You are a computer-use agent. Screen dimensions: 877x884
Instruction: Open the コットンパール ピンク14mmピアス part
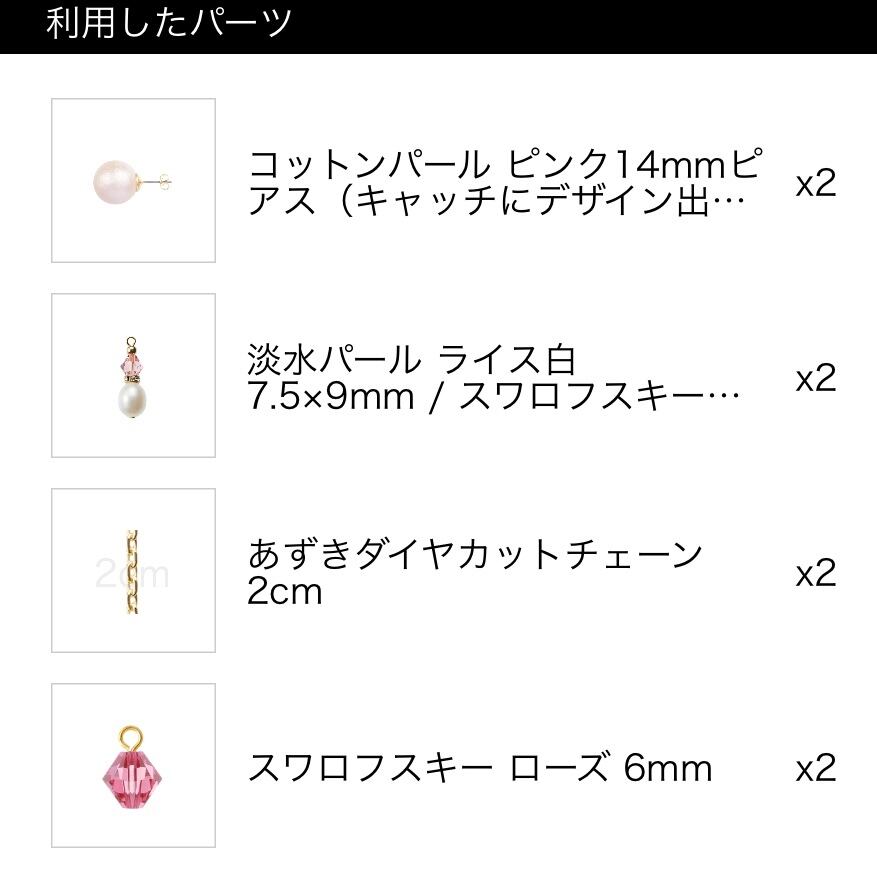tap(504, 182)
